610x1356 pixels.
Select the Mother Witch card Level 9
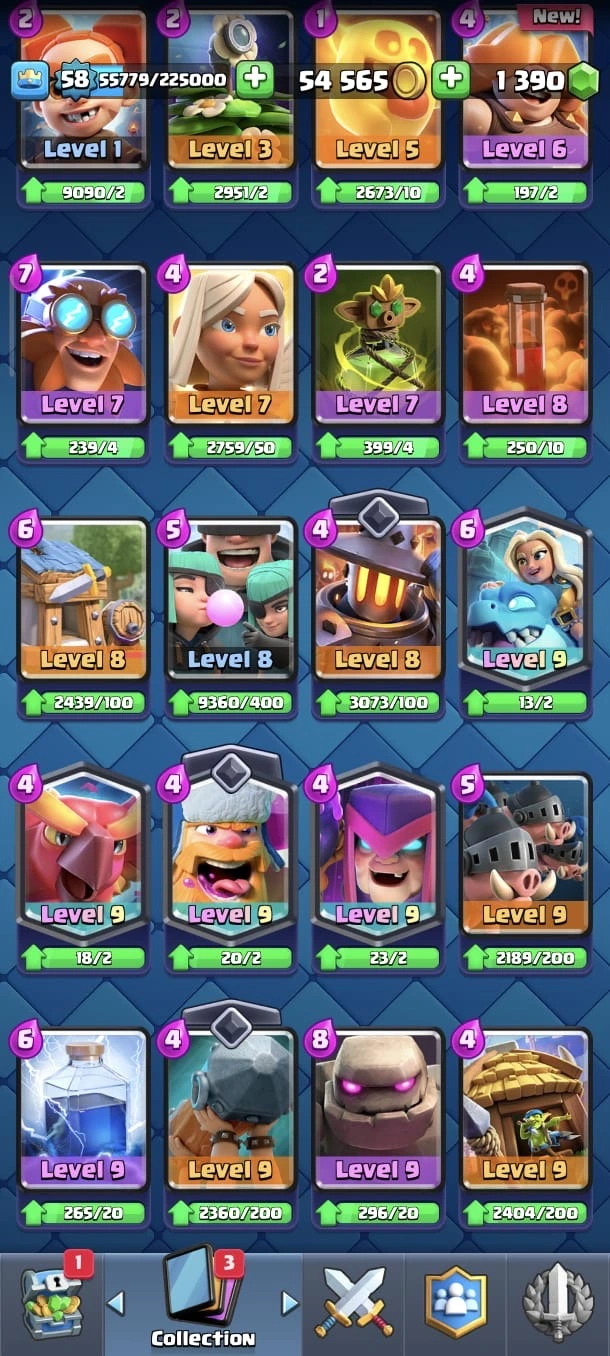coord(378,856)
